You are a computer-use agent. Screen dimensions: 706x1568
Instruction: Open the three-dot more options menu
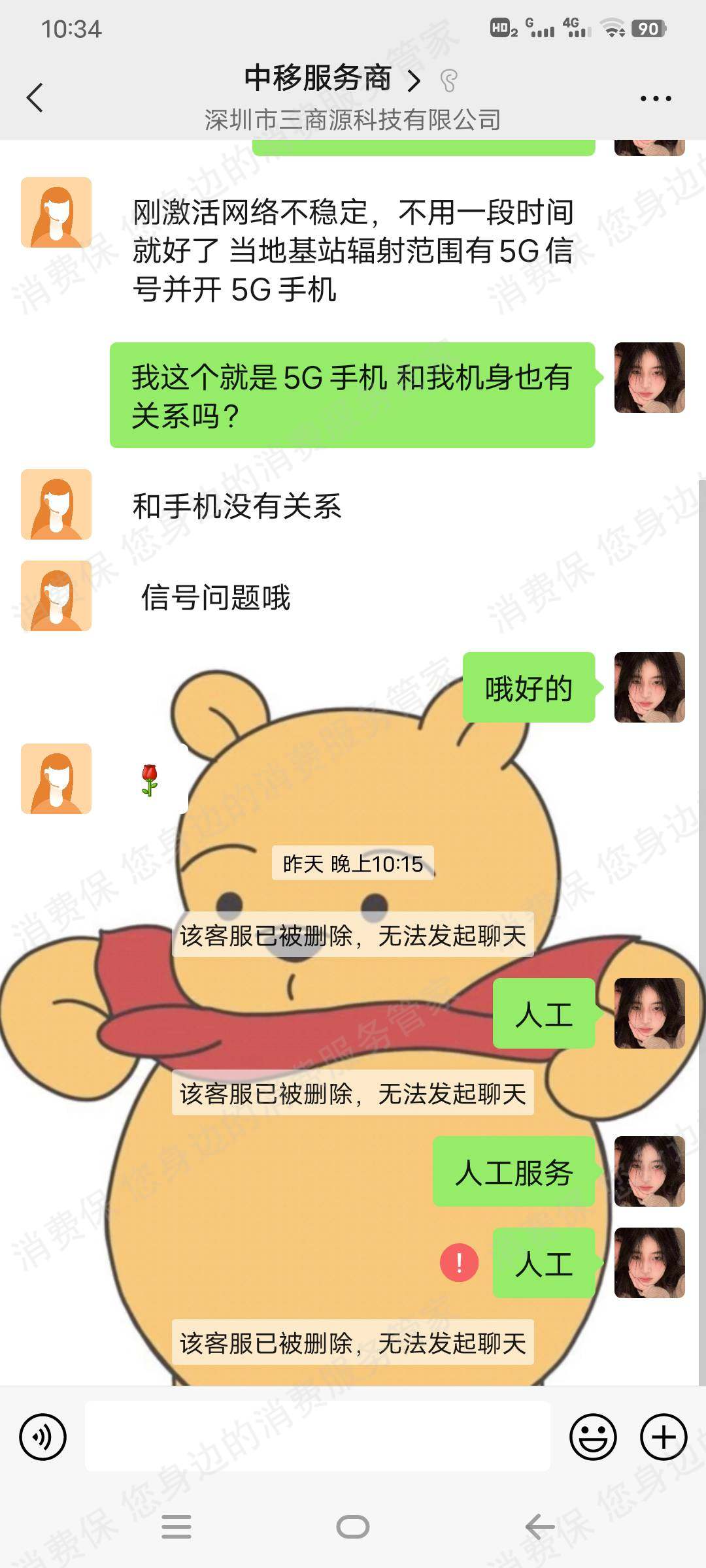click(x=655, y=99)
